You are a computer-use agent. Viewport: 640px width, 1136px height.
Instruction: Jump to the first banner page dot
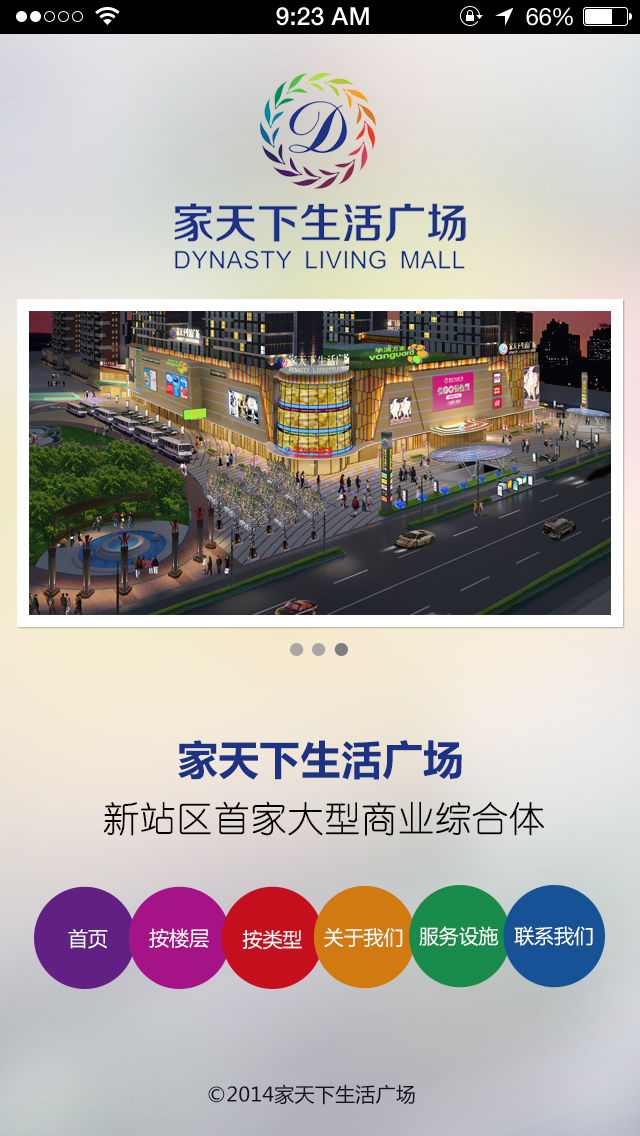(x=296, y=649)
